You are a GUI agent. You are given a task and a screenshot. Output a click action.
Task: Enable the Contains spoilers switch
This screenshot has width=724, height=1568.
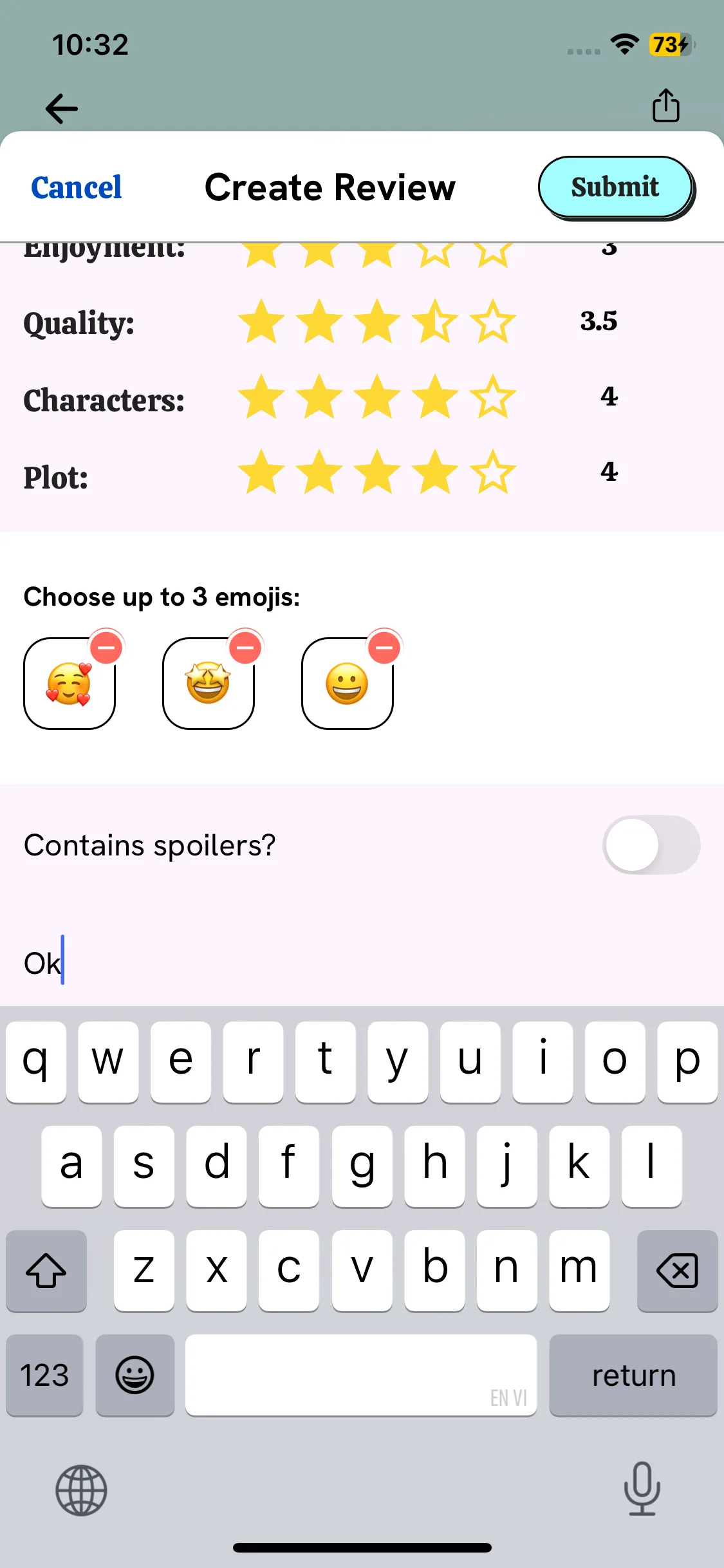click(651, 845)
